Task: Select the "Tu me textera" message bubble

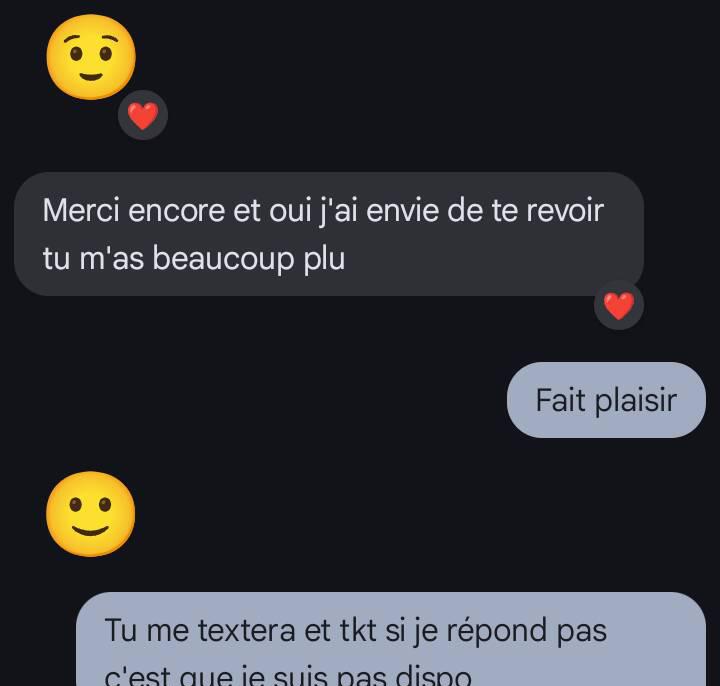Action: [391, 640]
